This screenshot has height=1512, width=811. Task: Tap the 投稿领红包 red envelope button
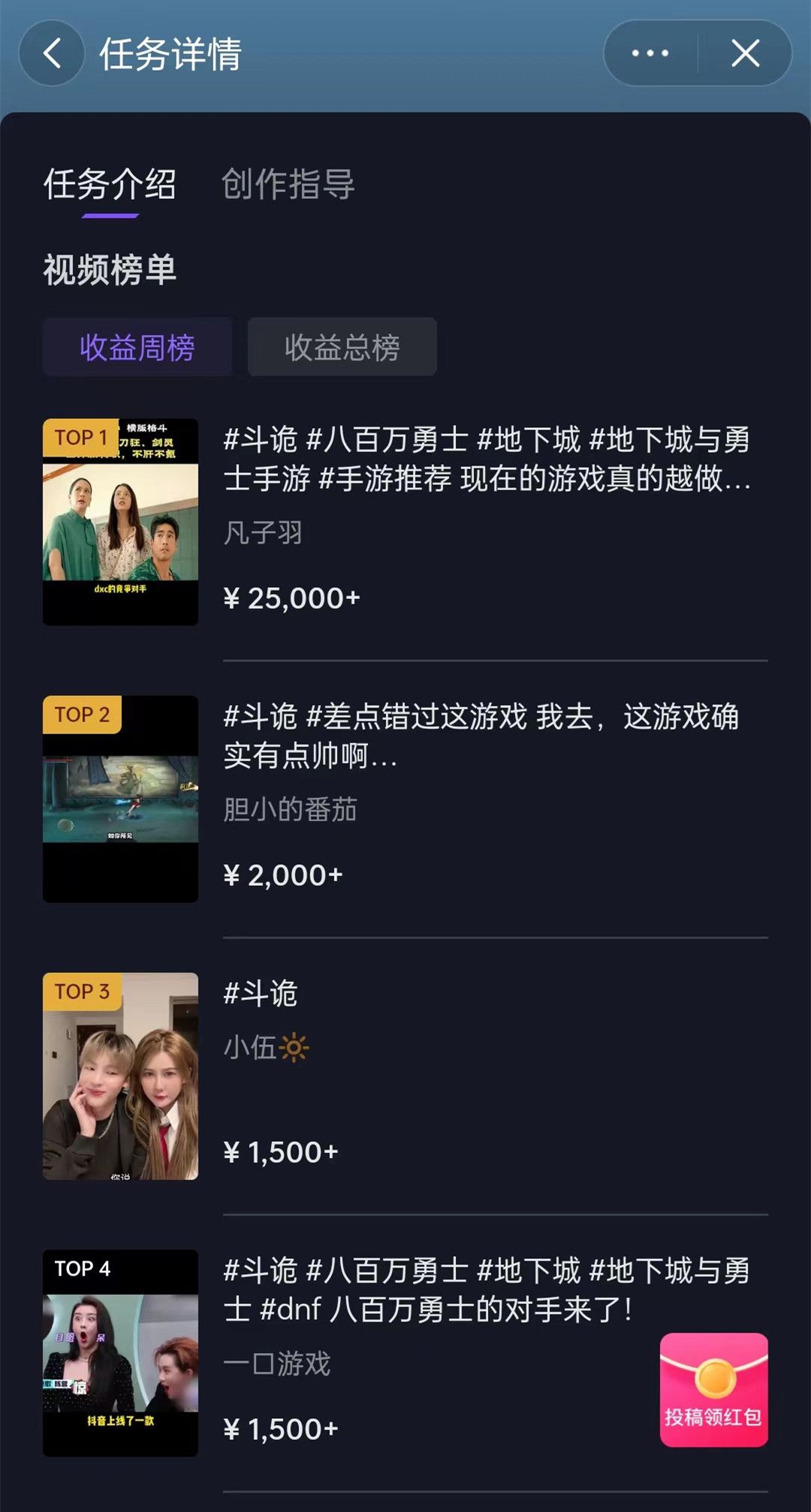(x=713, y=1390)
